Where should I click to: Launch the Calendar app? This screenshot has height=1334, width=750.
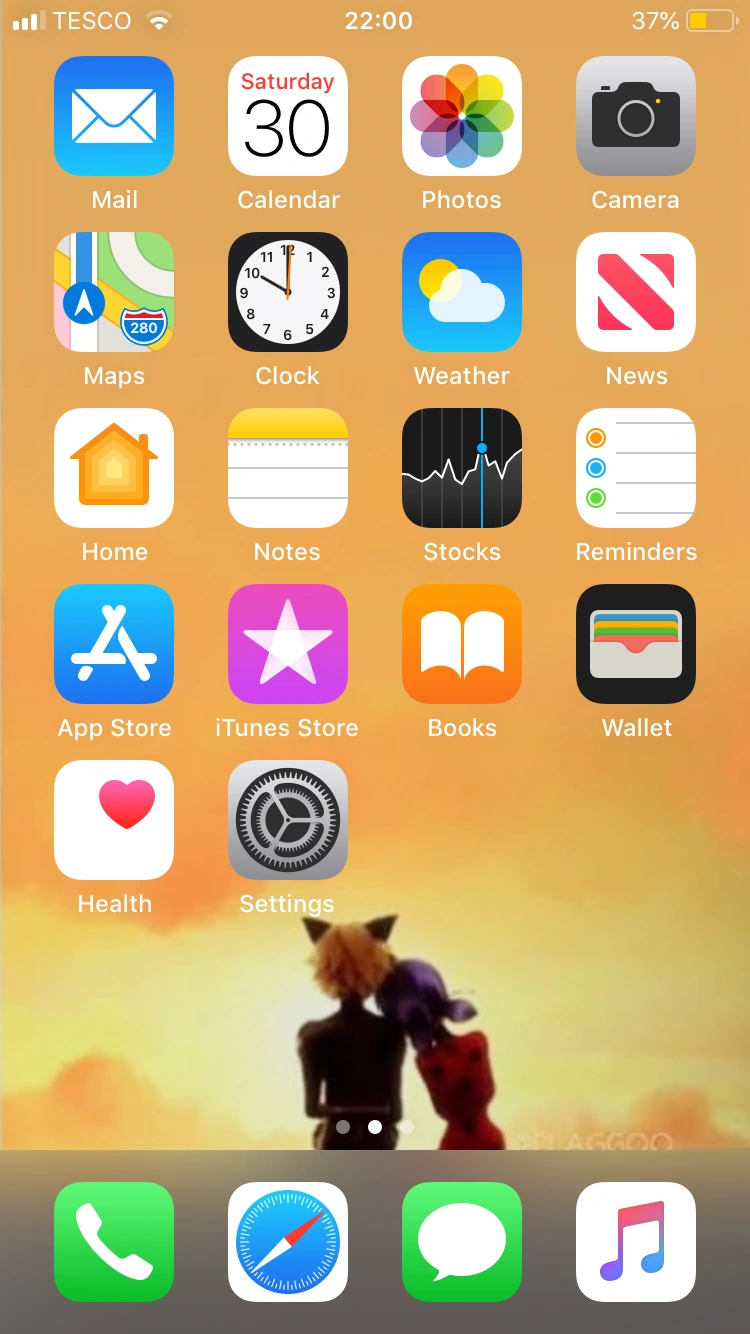[x=288, y=116]
